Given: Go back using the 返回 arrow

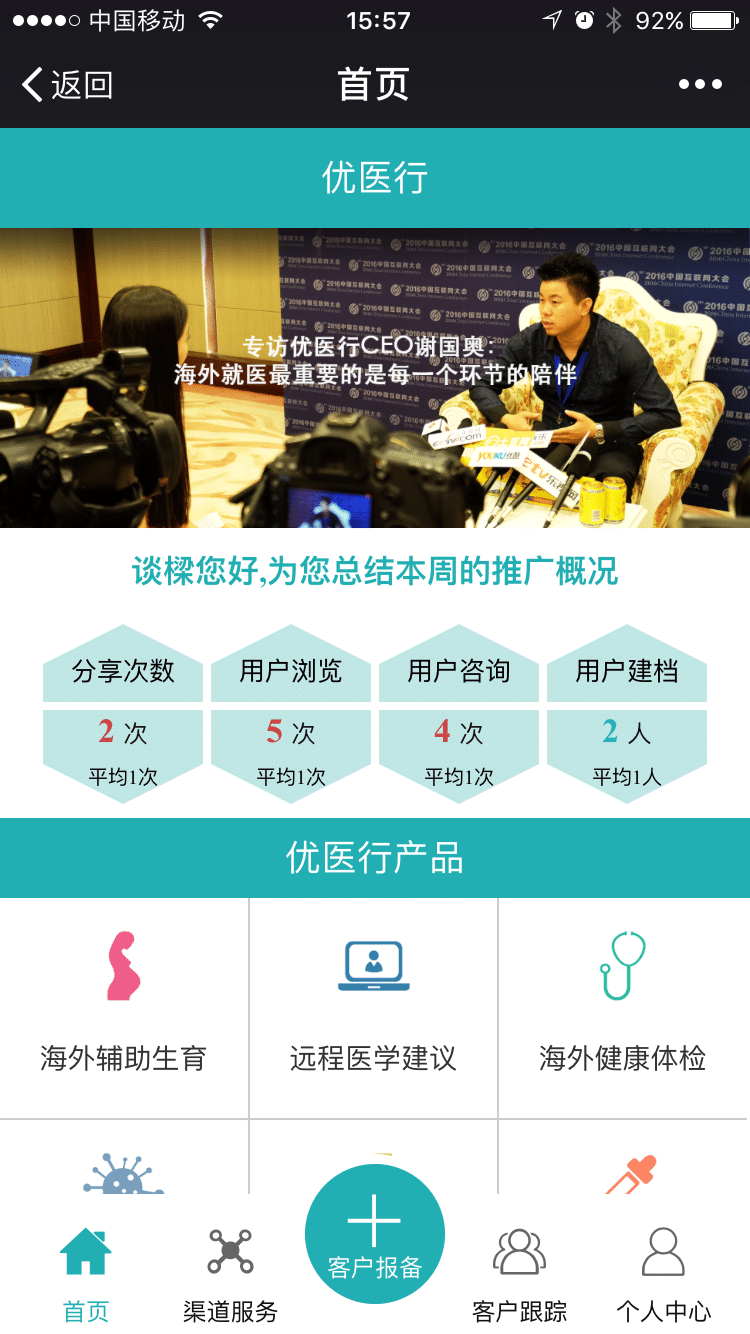Looking at the screenshot, I should pyautogui.click(x=66, y=85).
